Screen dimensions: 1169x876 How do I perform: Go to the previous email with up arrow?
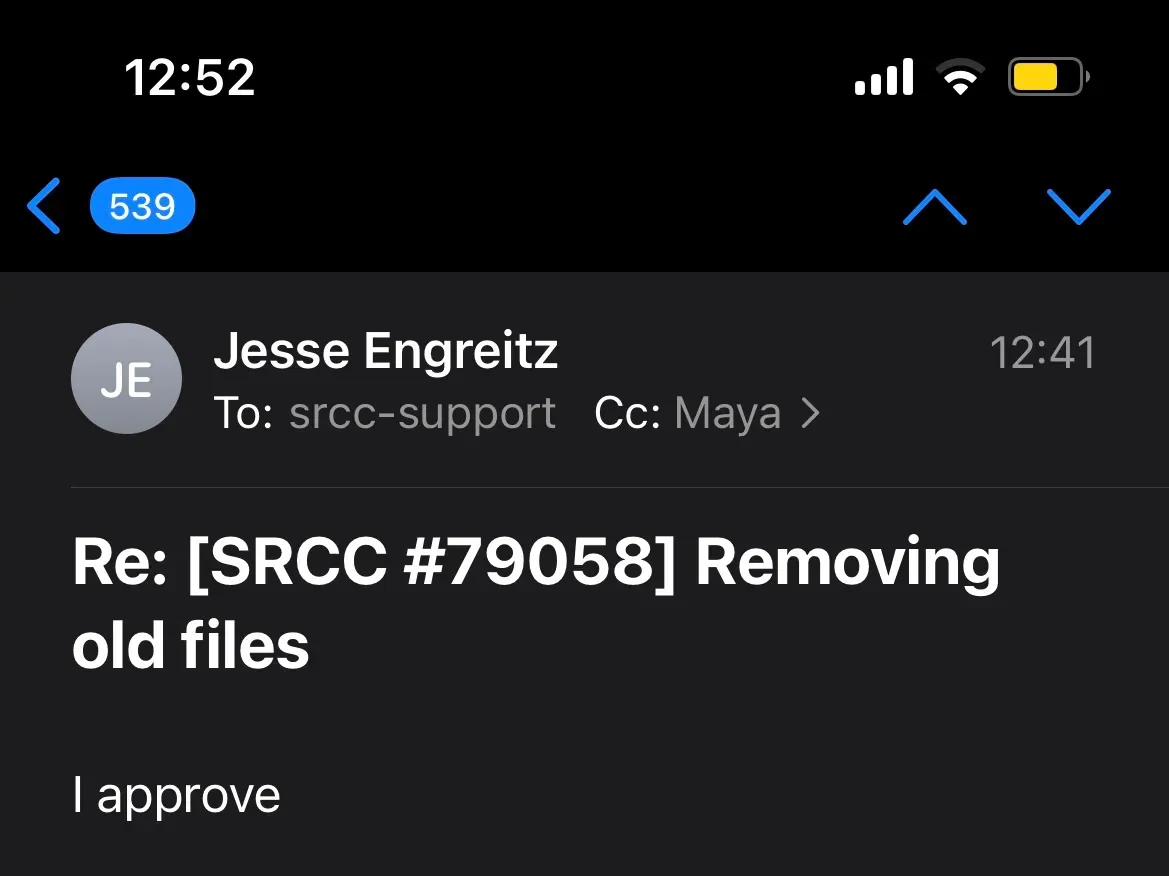pyautogui.click(x=934, y=207)
